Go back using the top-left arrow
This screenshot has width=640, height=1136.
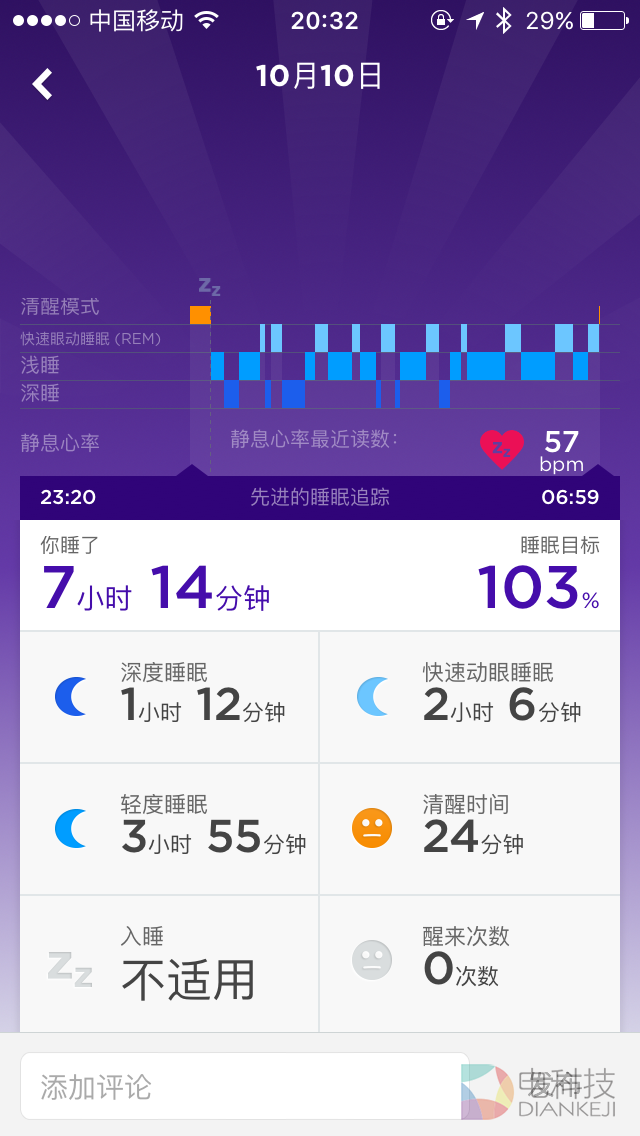[42, 84]
